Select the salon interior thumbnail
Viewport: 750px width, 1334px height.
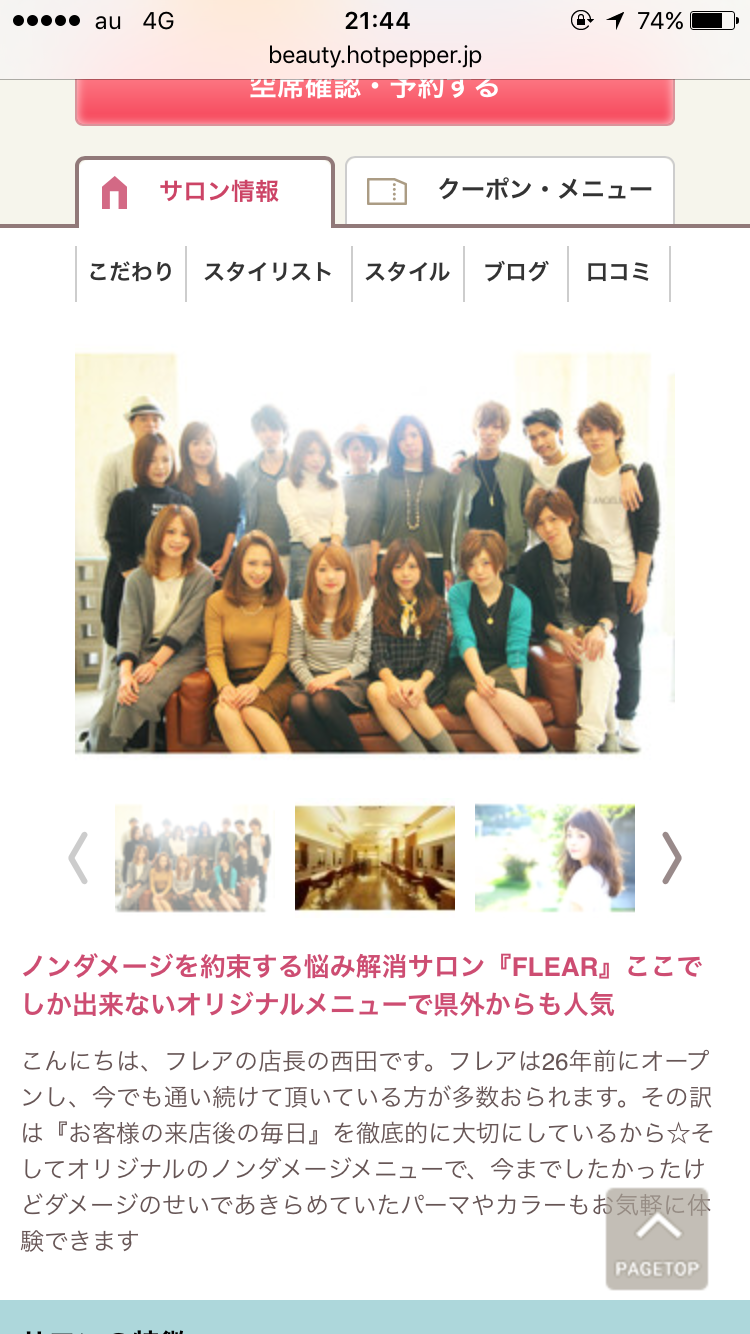pos(374,858)
